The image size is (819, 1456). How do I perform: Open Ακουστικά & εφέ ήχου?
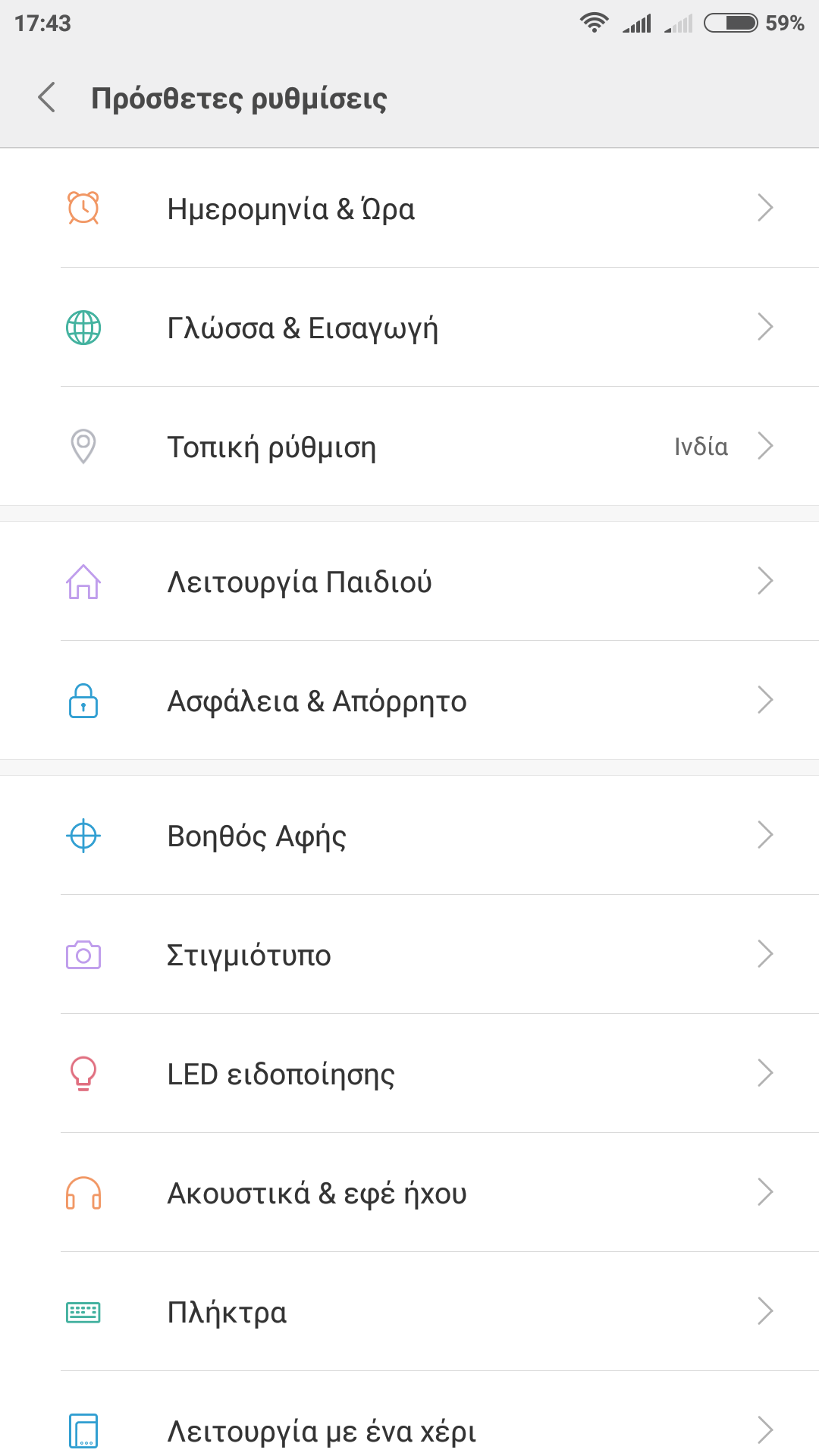[x=409, y=1193]
